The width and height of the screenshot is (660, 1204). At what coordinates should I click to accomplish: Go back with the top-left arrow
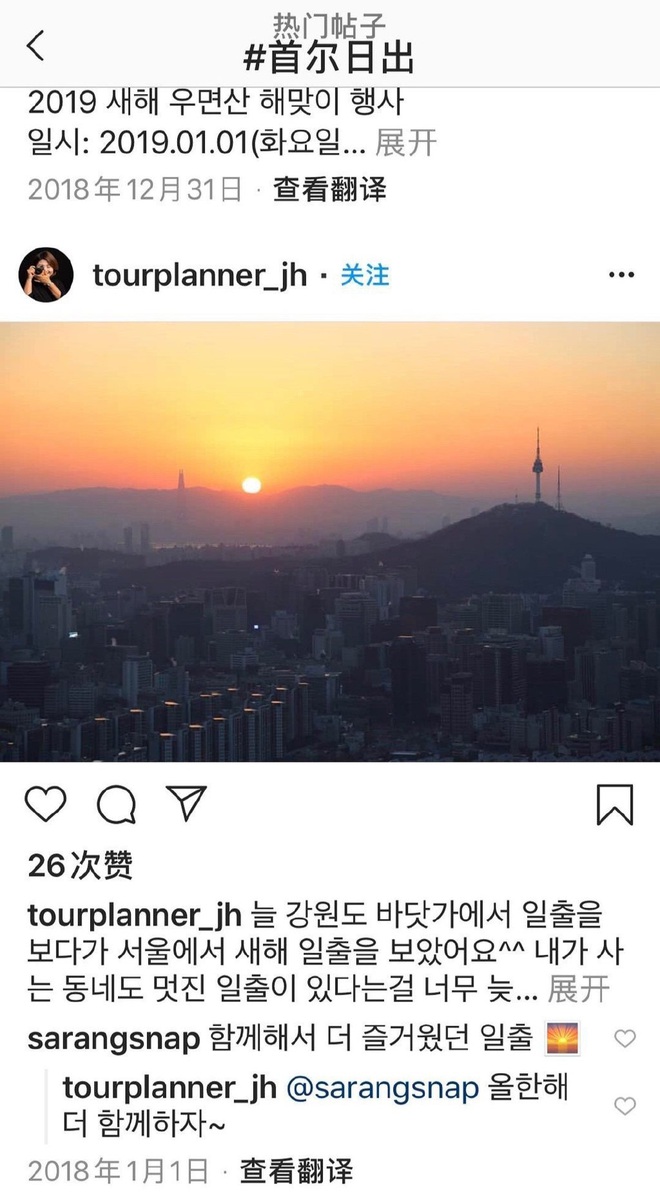36,46
